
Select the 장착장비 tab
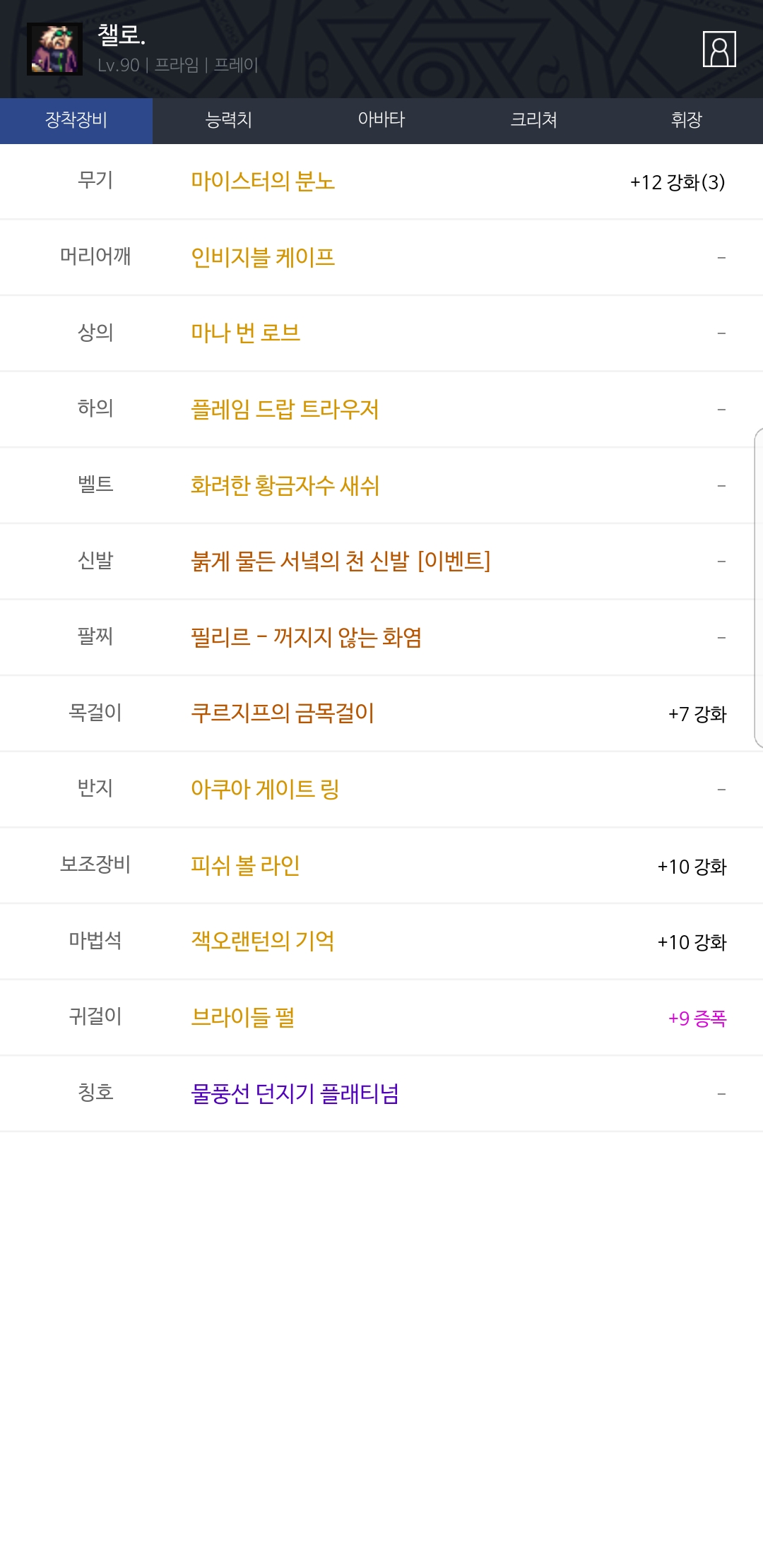click(76, 120)
